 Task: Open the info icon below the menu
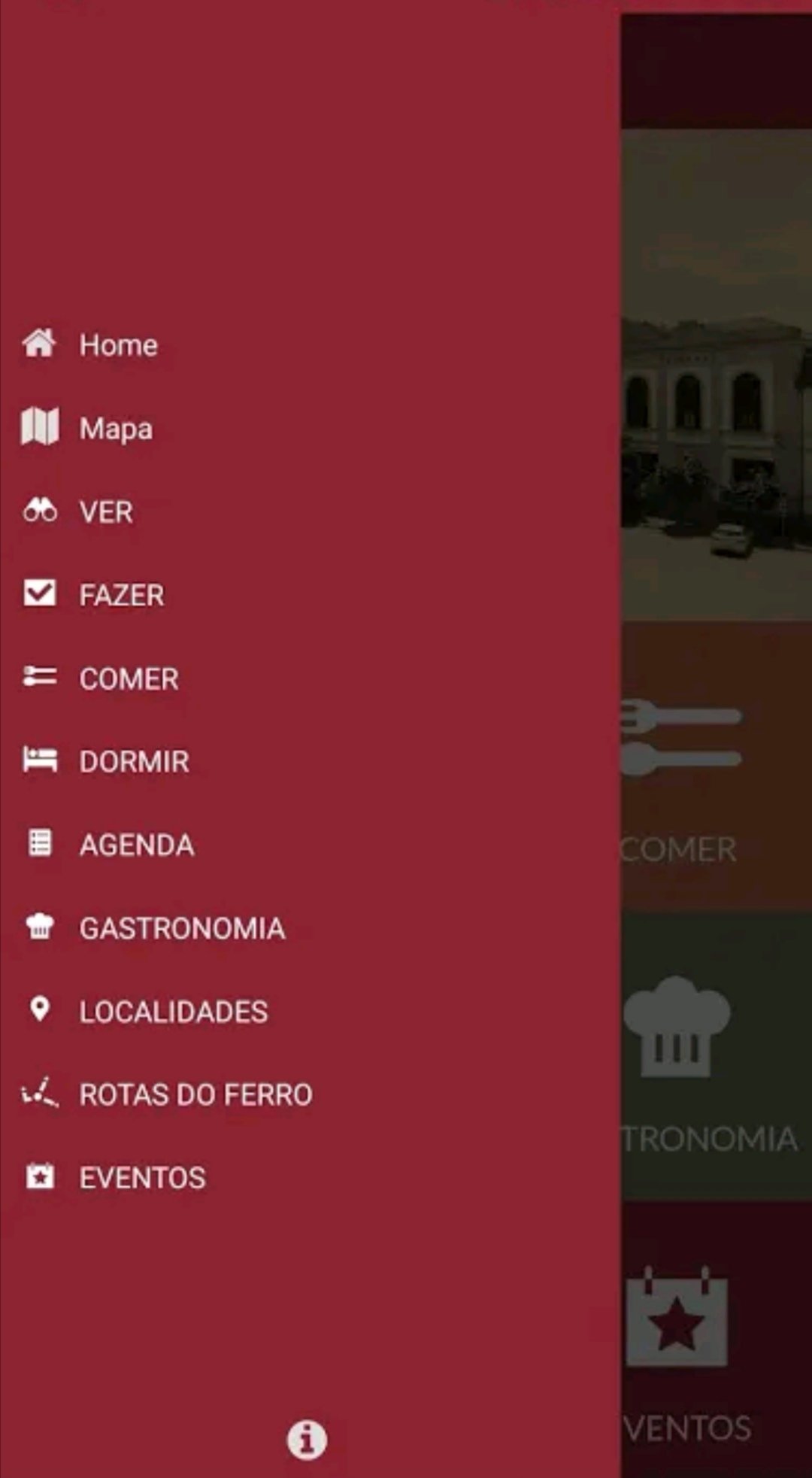[307, 1440]
